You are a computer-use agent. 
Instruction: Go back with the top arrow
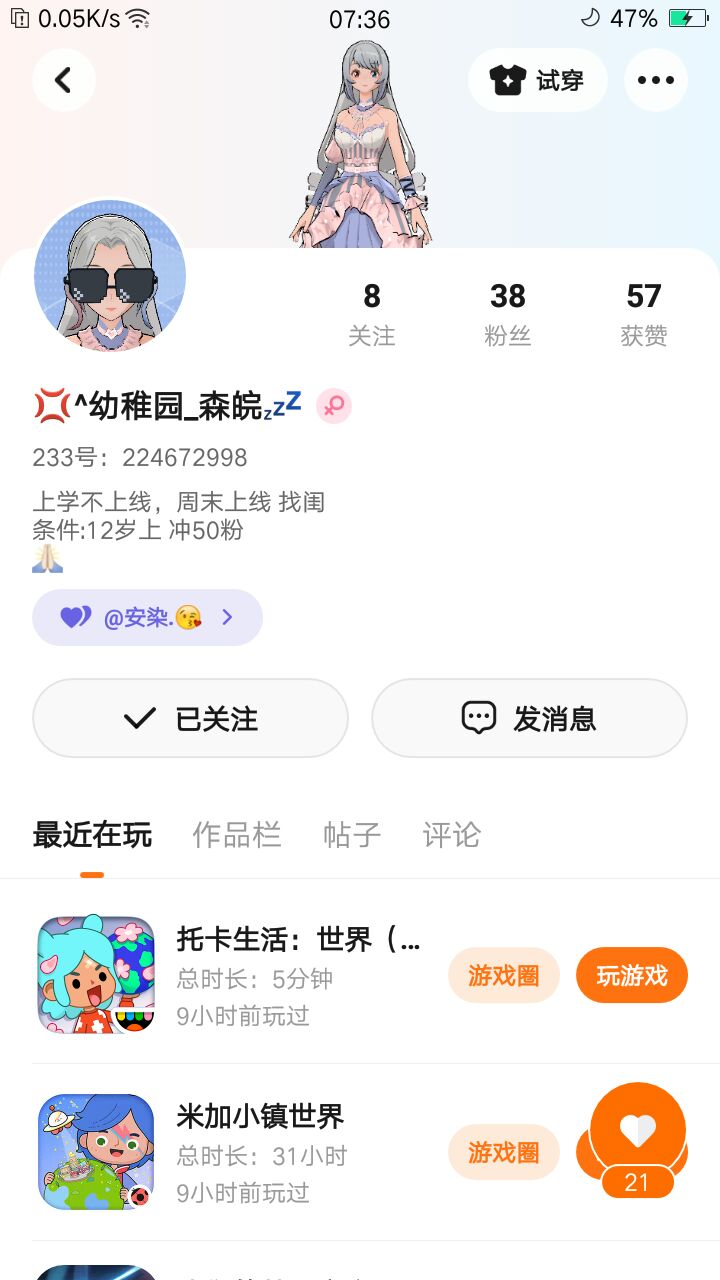(x=63, y=80)
